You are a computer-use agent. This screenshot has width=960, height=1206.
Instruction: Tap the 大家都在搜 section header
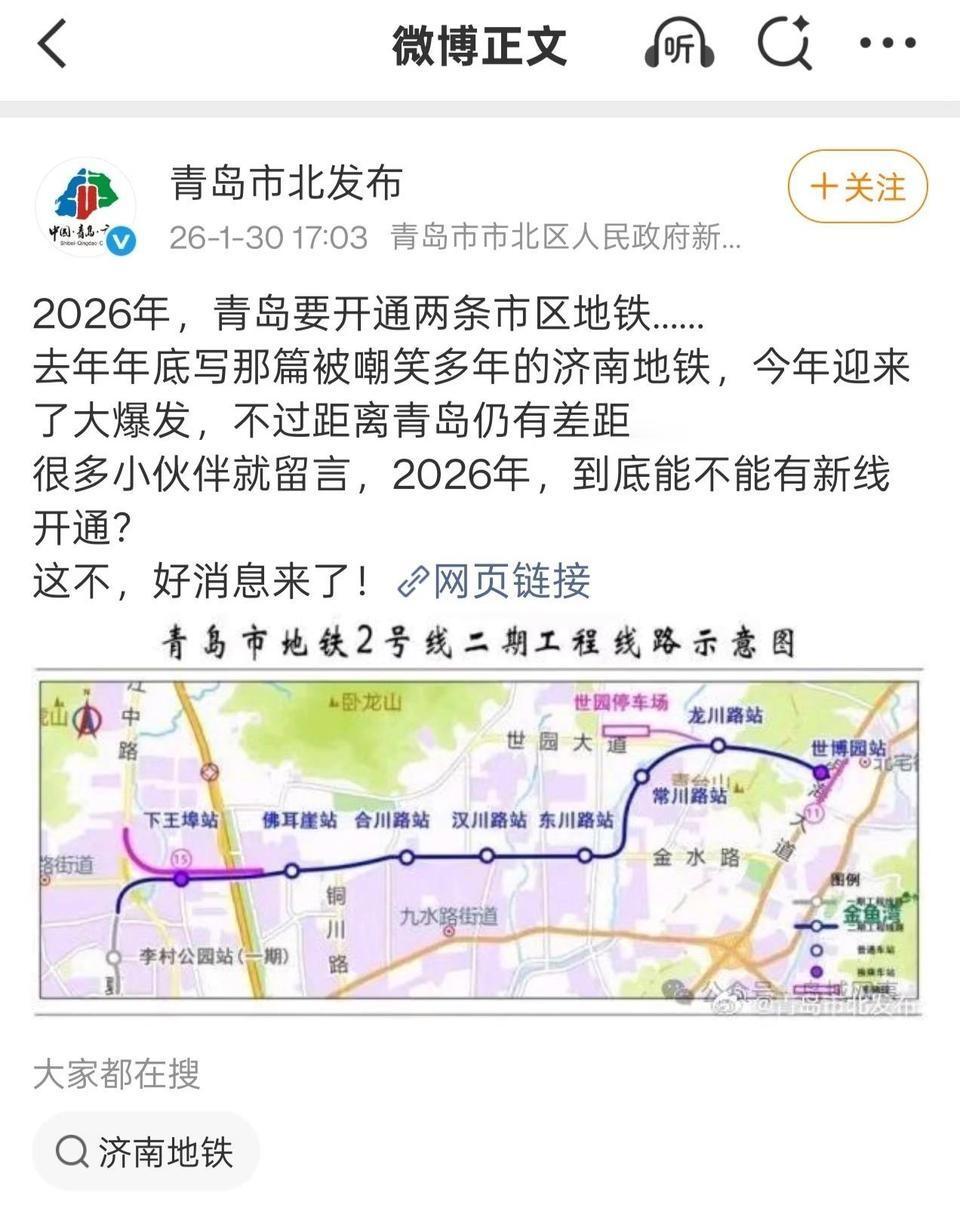tap(117, 1076)
